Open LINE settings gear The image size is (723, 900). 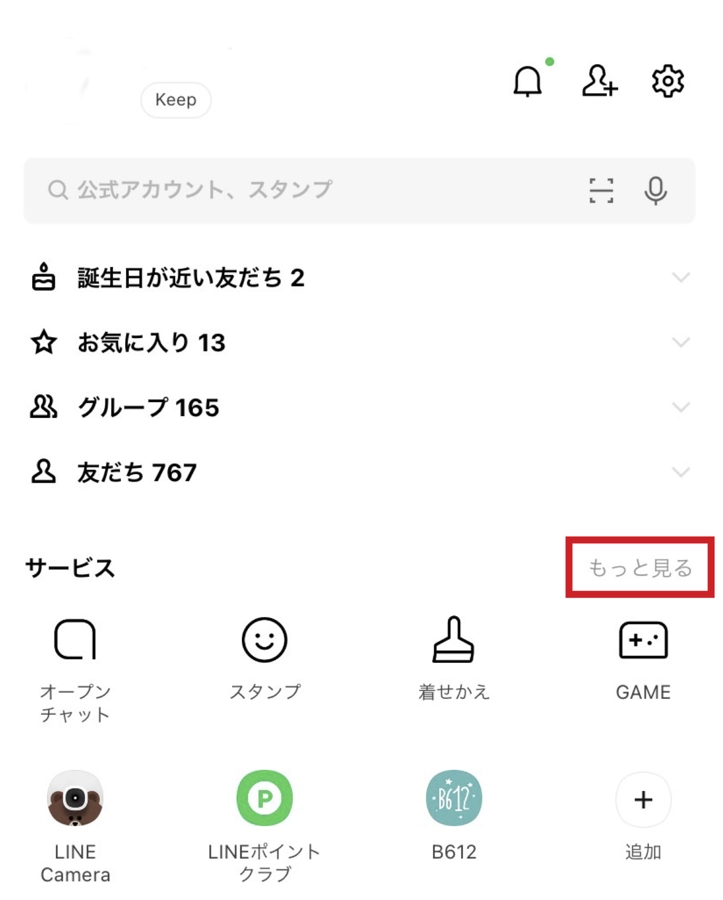coord(667,82)
